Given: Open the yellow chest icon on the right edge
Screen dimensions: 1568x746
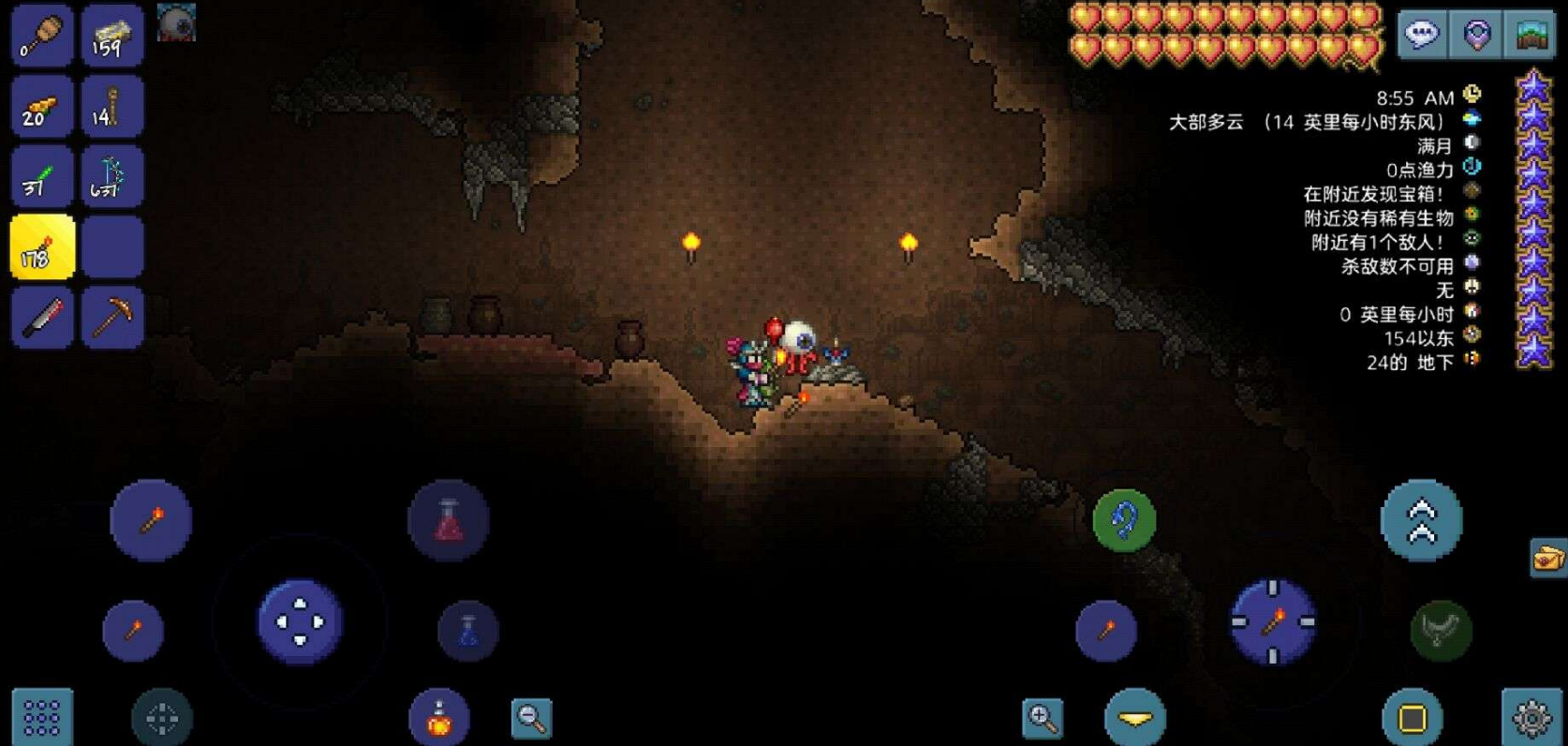Looking at the screenshot, I should [x=1547, y=559].
